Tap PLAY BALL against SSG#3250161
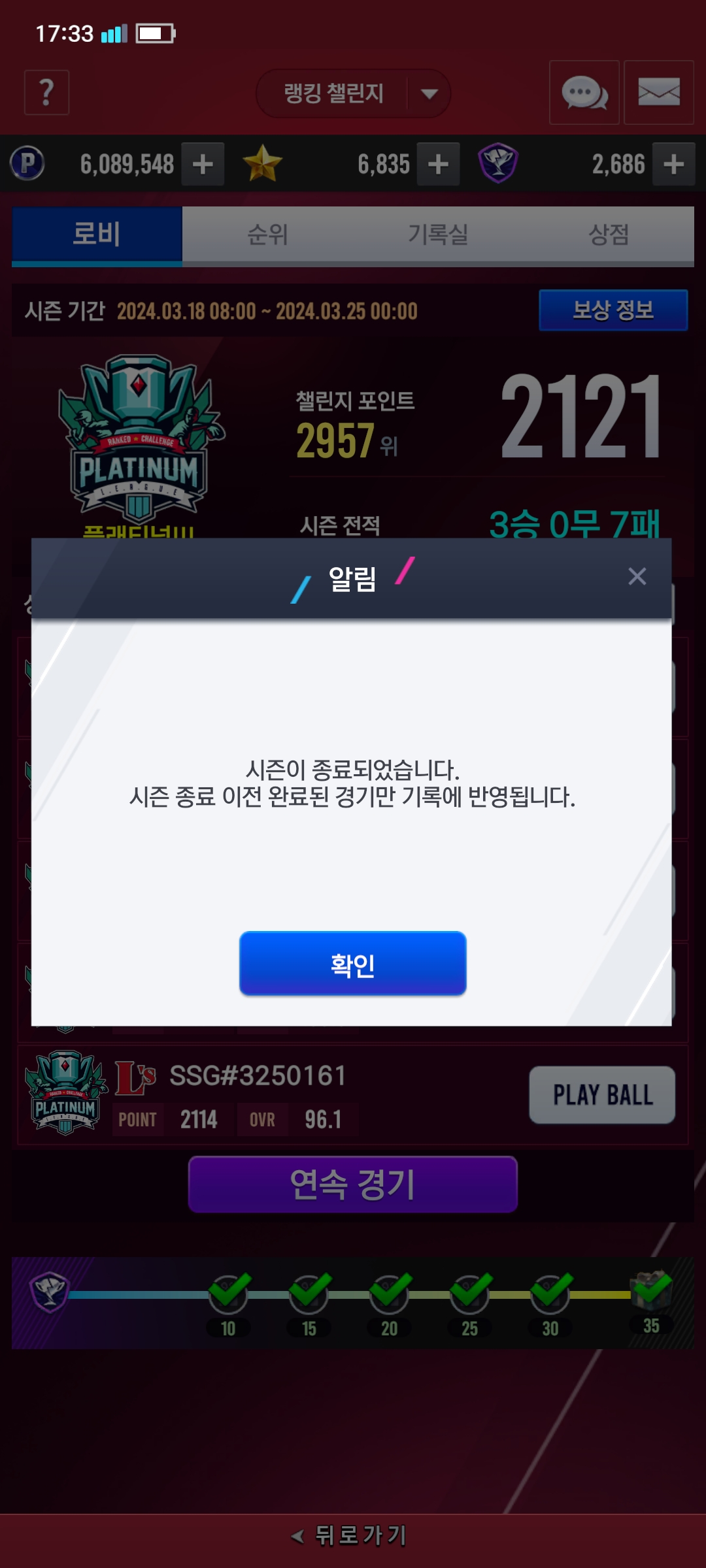The width and height of the screenshot is (706, 1568). 601,1095
